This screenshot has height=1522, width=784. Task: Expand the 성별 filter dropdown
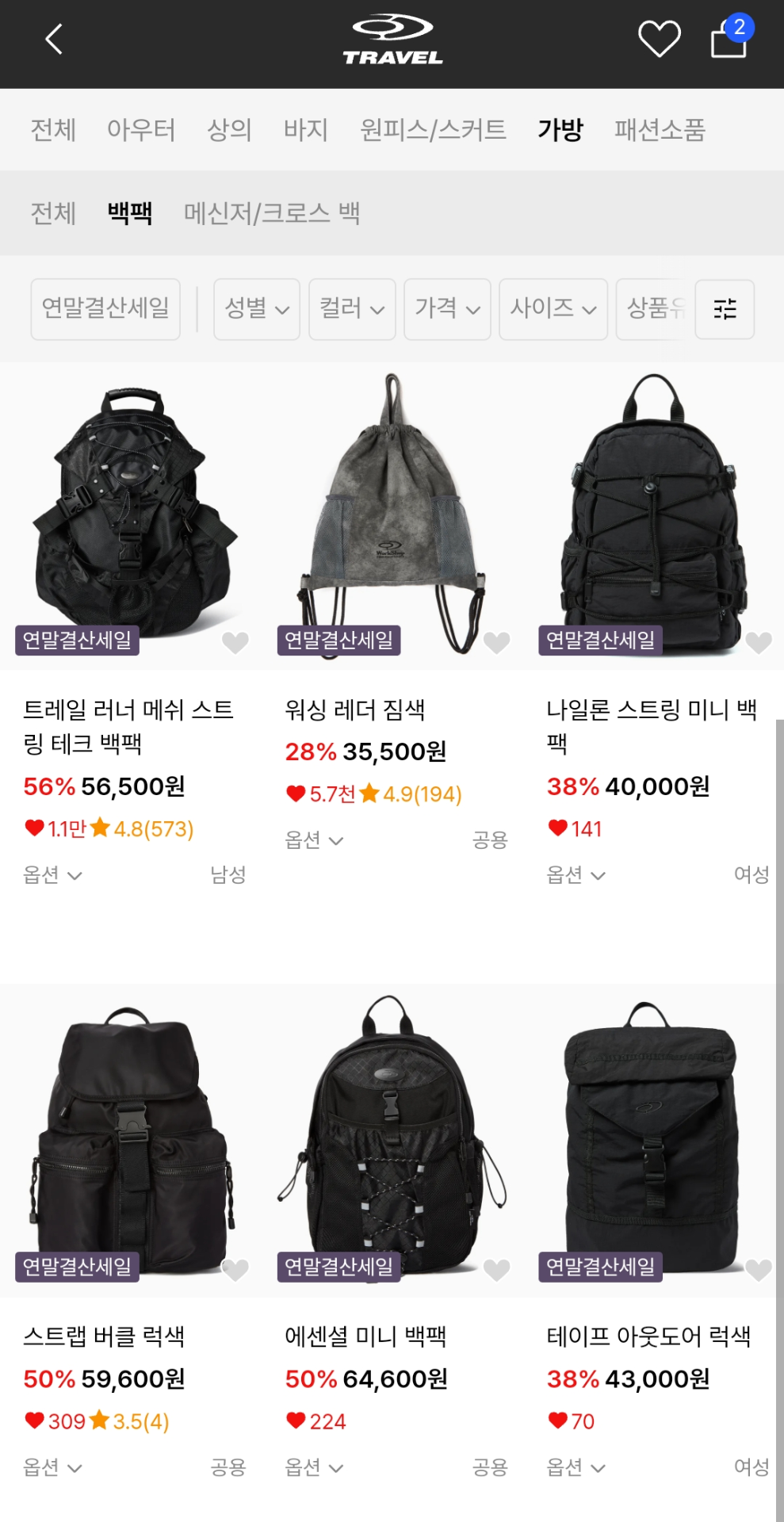pyautogui.click(x=256, y=308)
